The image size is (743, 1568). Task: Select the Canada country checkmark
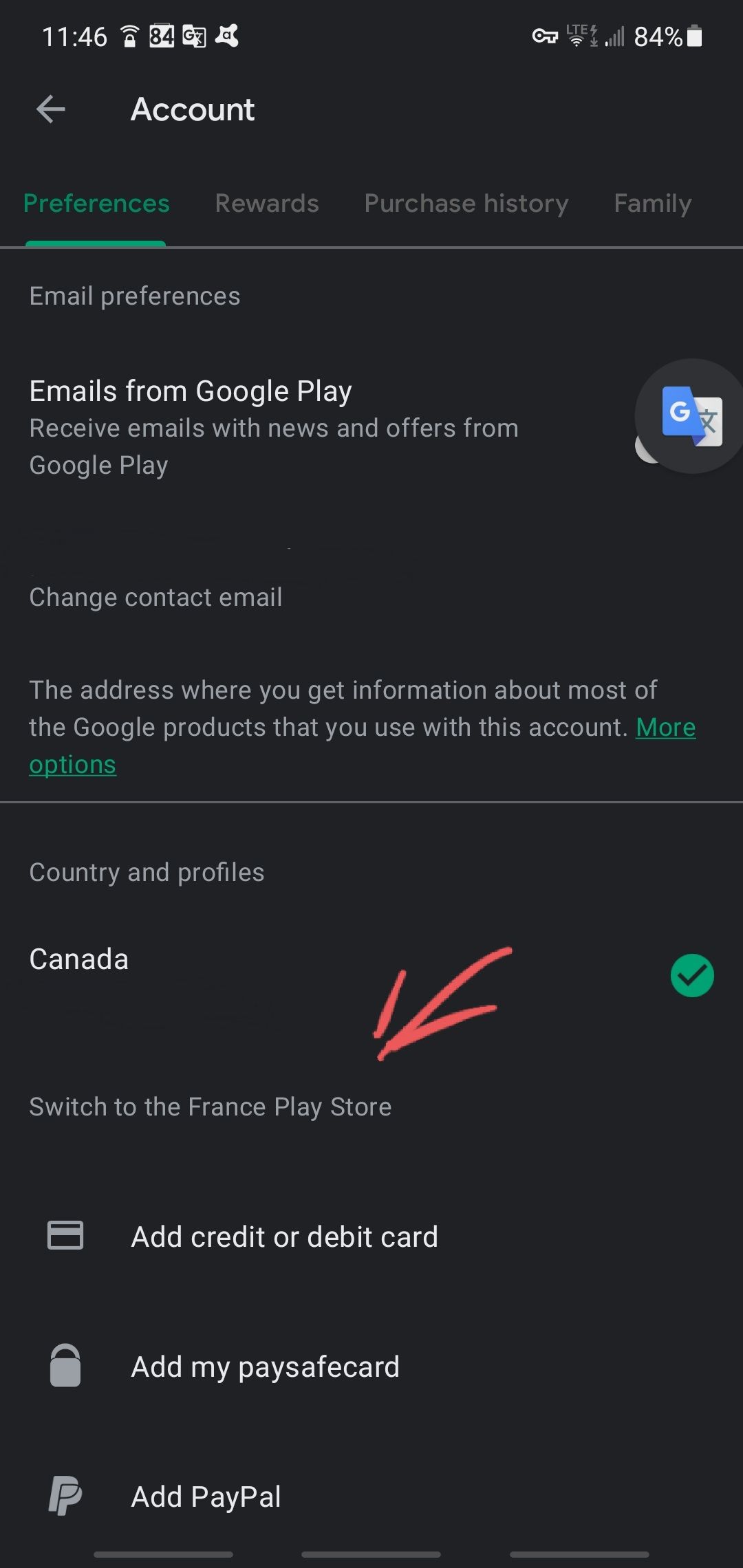(692, 974)
